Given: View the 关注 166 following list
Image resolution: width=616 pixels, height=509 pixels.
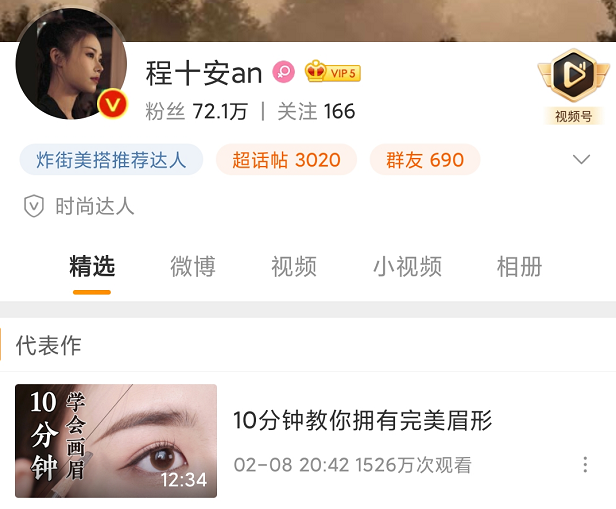Looking at the screenshot, I should coord(316,111).
